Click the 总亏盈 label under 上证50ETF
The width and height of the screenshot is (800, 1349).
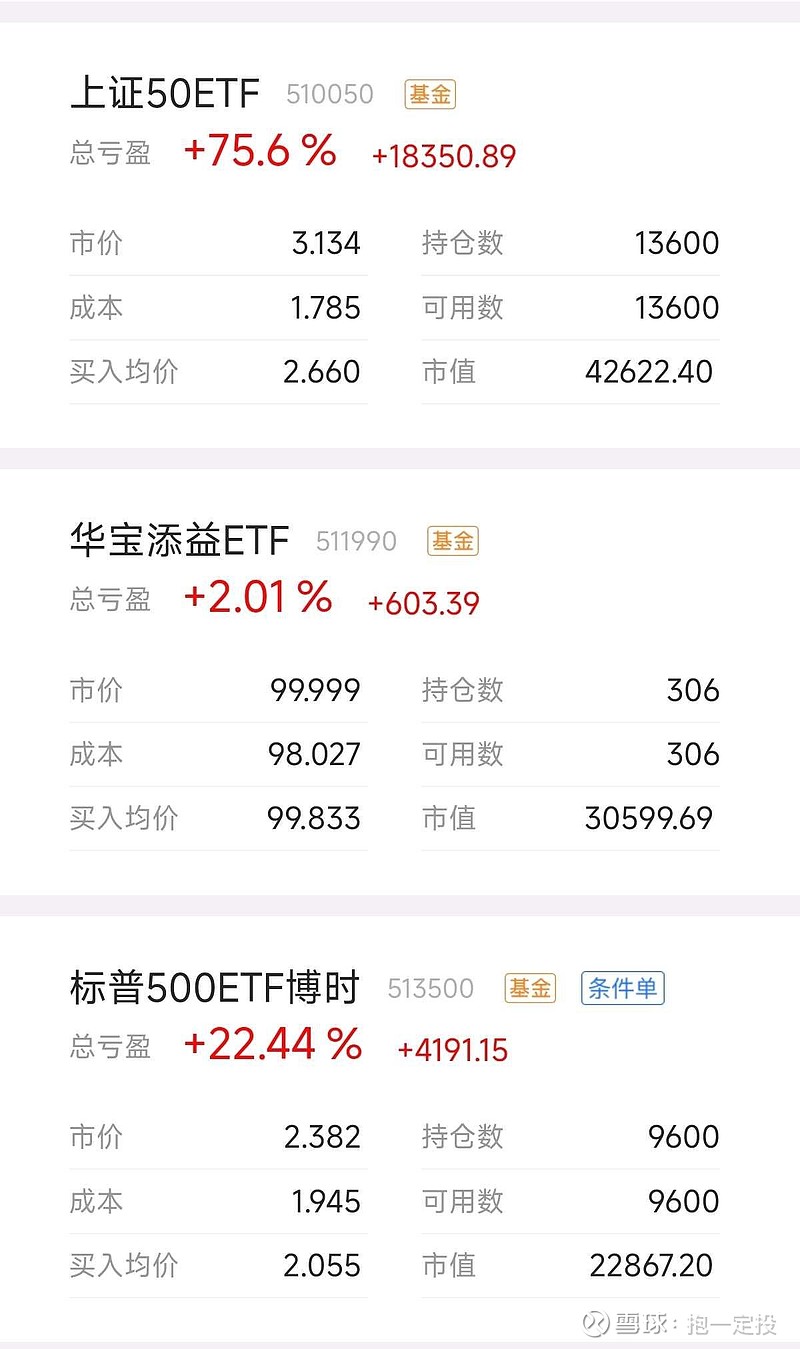(x=110, y=153)
